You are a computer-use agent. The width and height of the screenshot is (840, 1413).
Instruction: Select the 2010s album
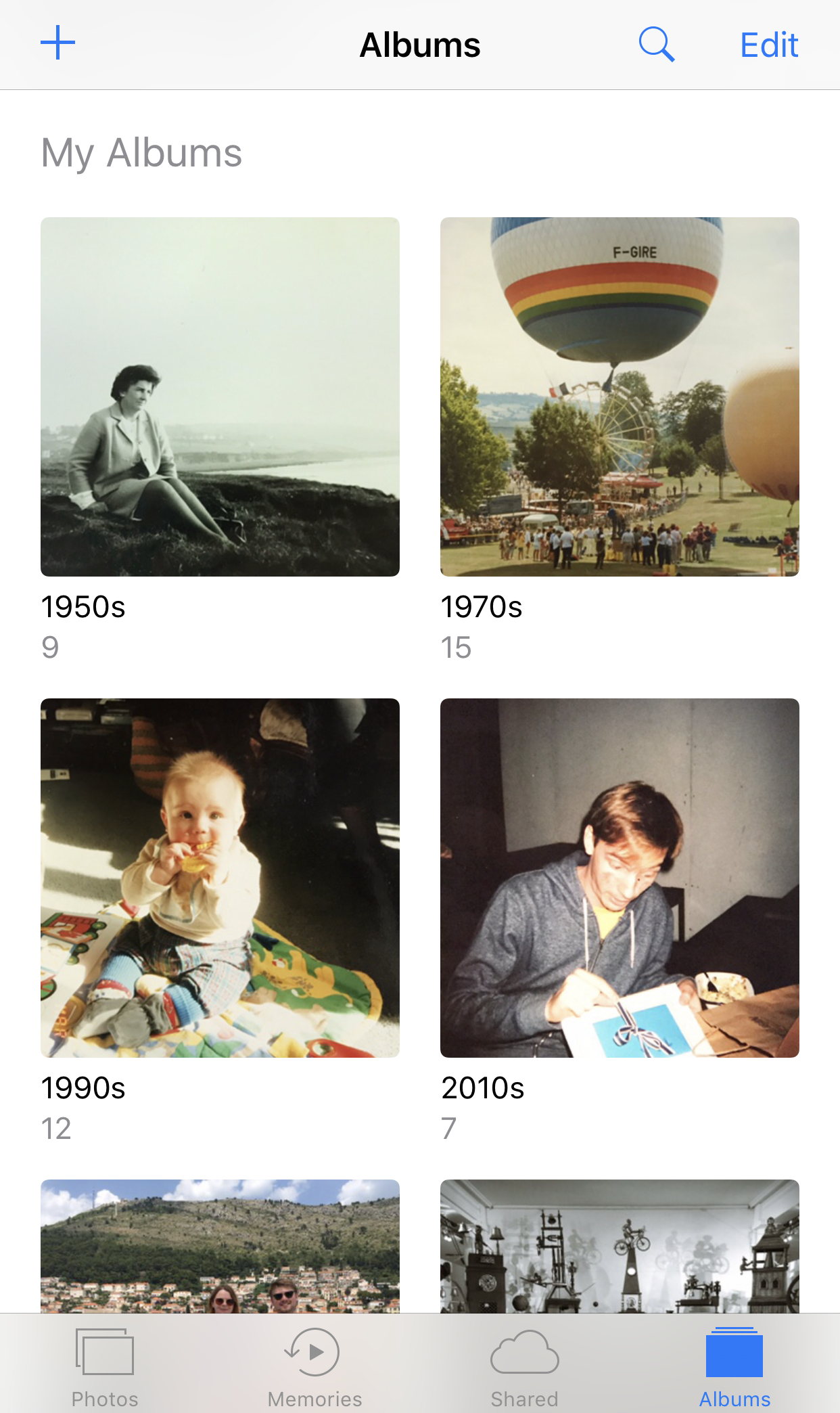click(x=620, y=878)
